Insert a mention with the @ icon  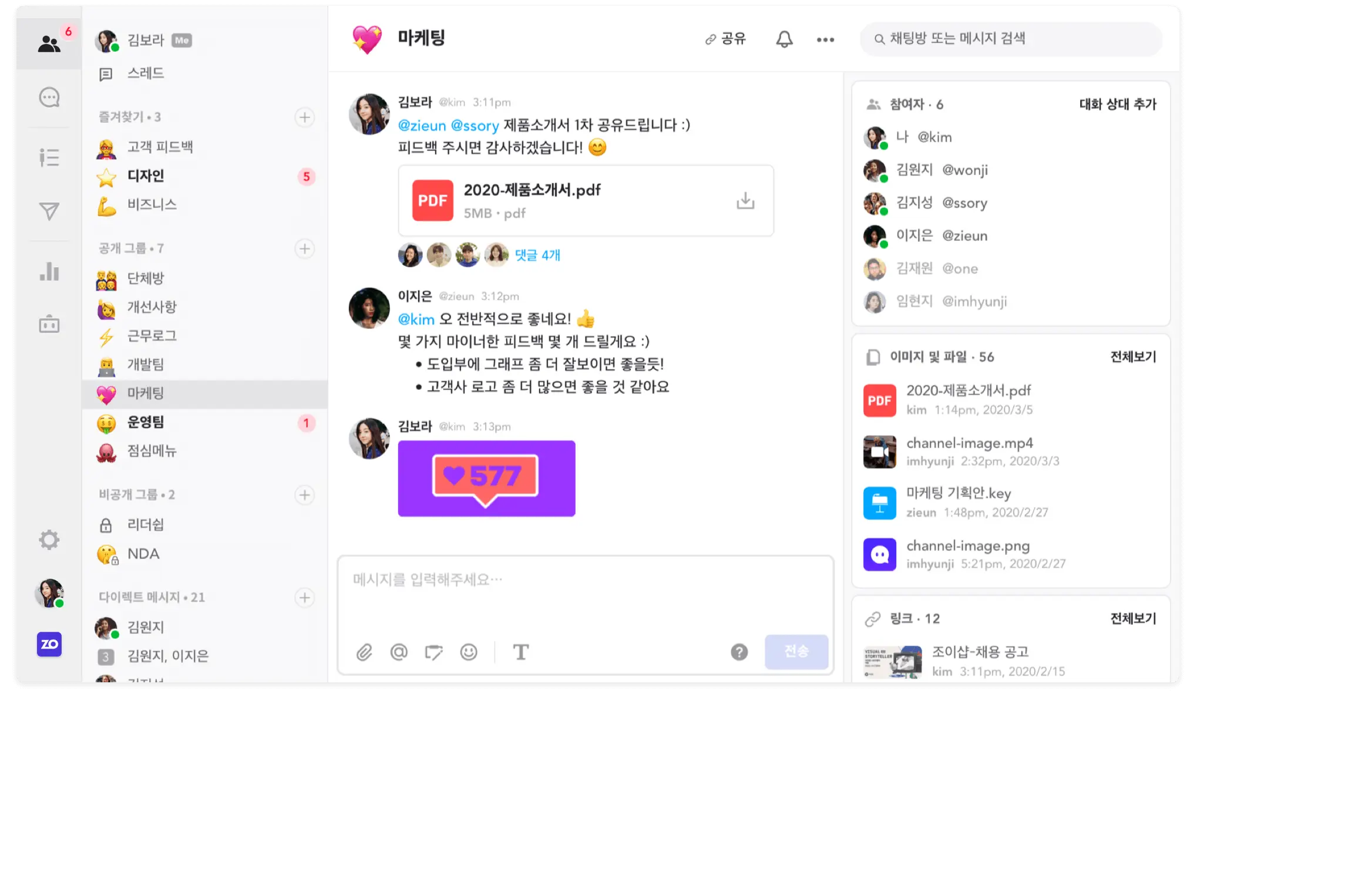click(399, 652)
